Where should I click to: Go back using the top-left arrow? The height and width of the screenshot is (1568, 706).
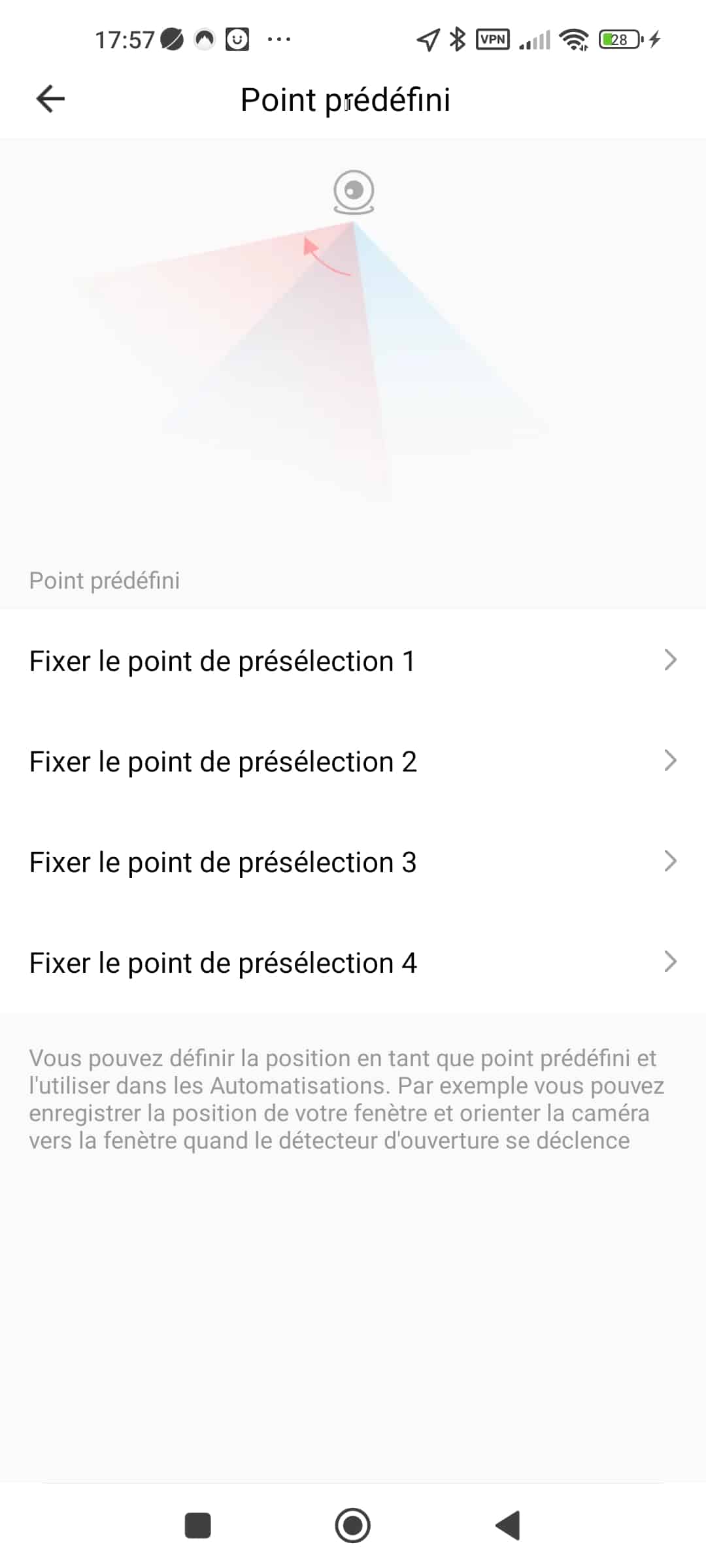(x=50, y=99)
